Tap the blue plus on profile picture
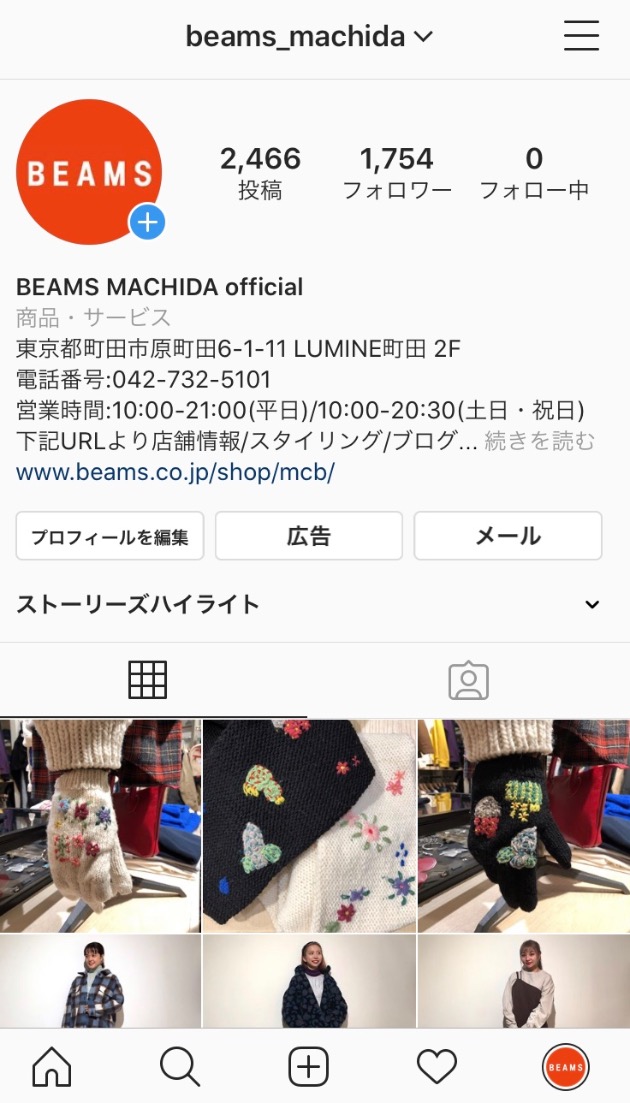Viewport: 630px width, 1103px height. pos(147,222)
